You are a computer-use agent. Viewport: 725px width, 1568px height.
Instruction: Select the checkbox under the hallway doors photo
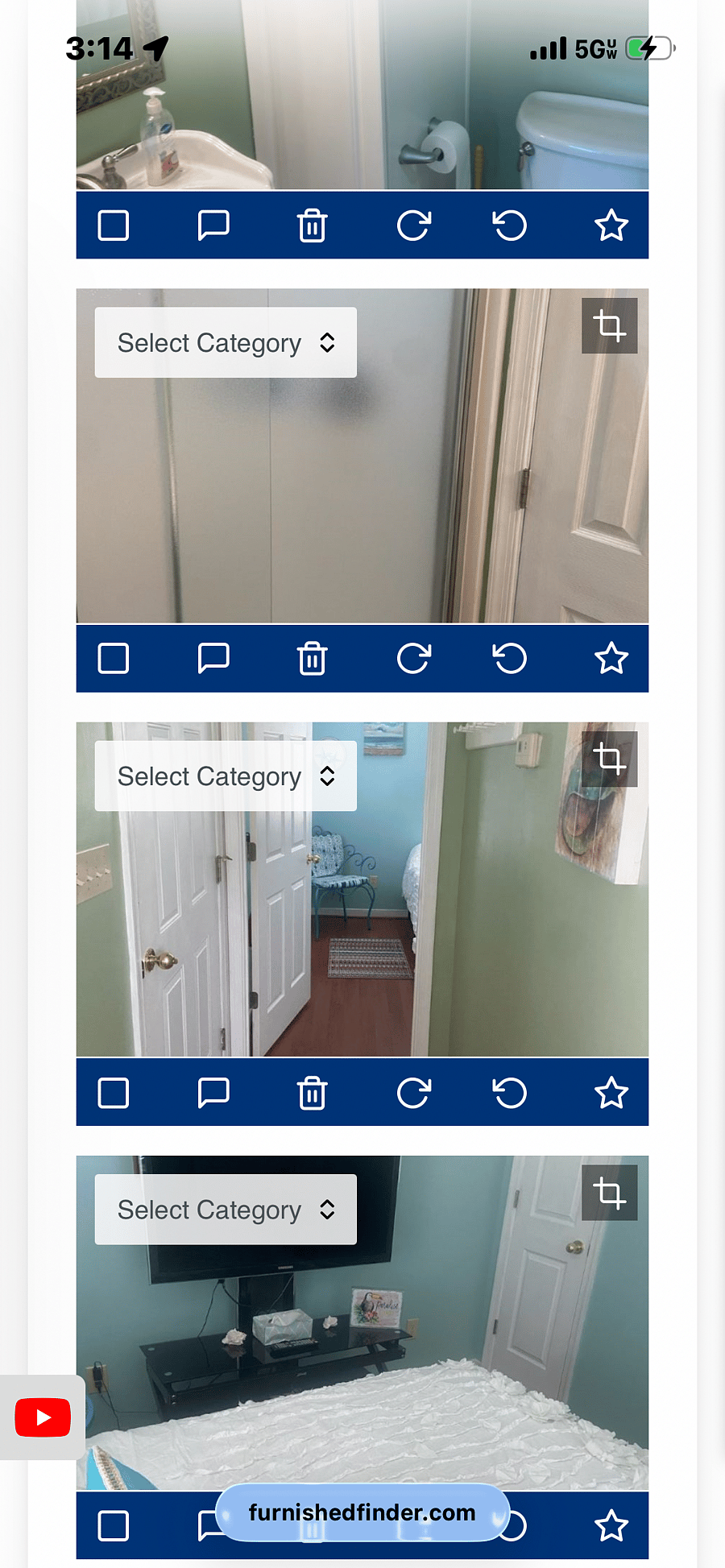(x=114, y=1093)
